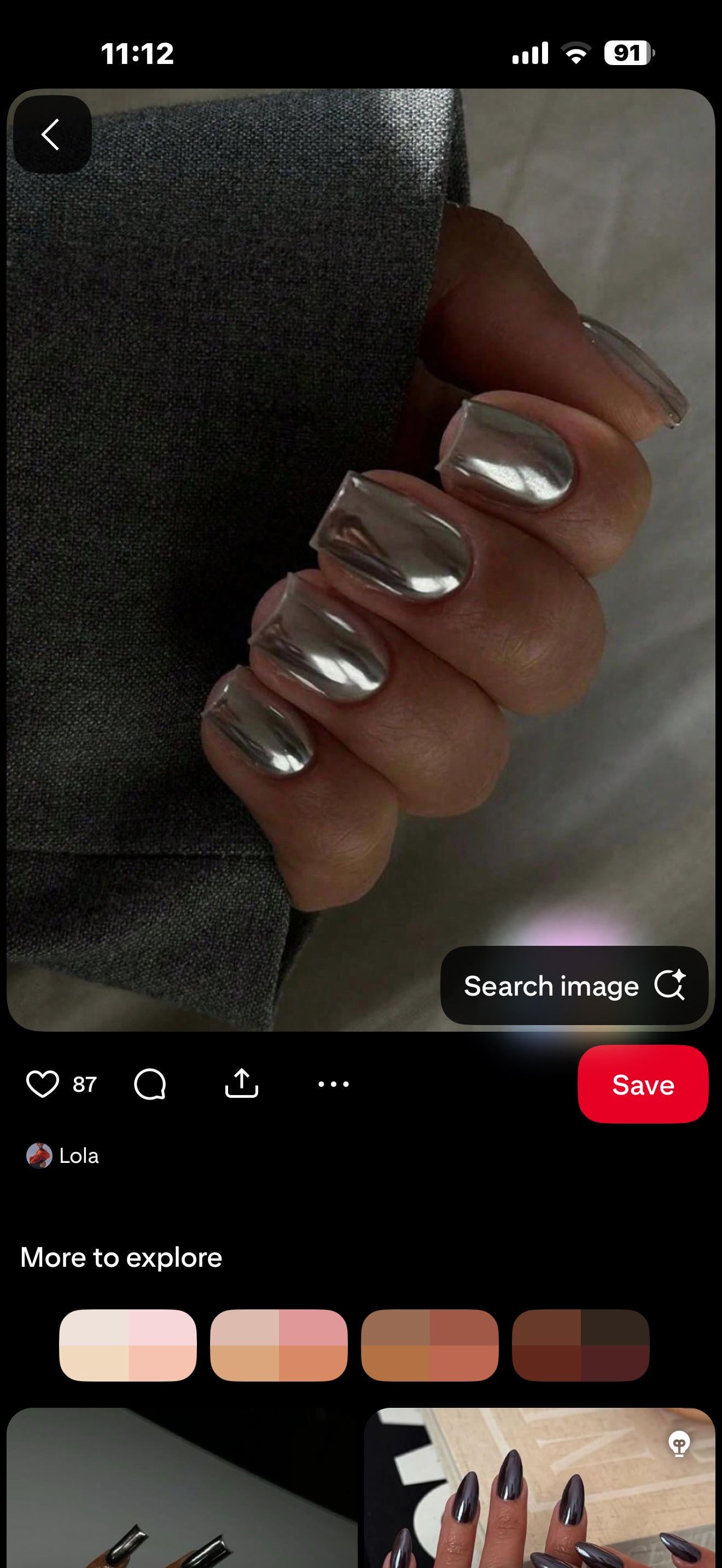The height and width of the screenshot is (1568, 722).
Task: Select the darkest brown skin tone palette
Action: click(x=581, y=1345)
